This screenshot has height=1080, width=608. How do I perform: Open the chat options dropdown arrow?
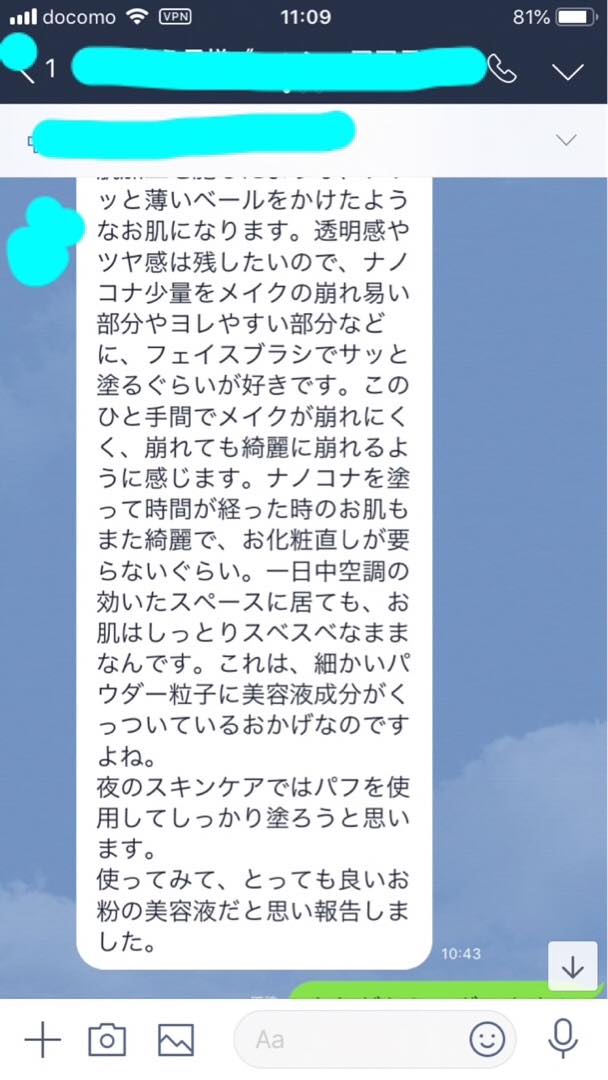click(568, 71)
